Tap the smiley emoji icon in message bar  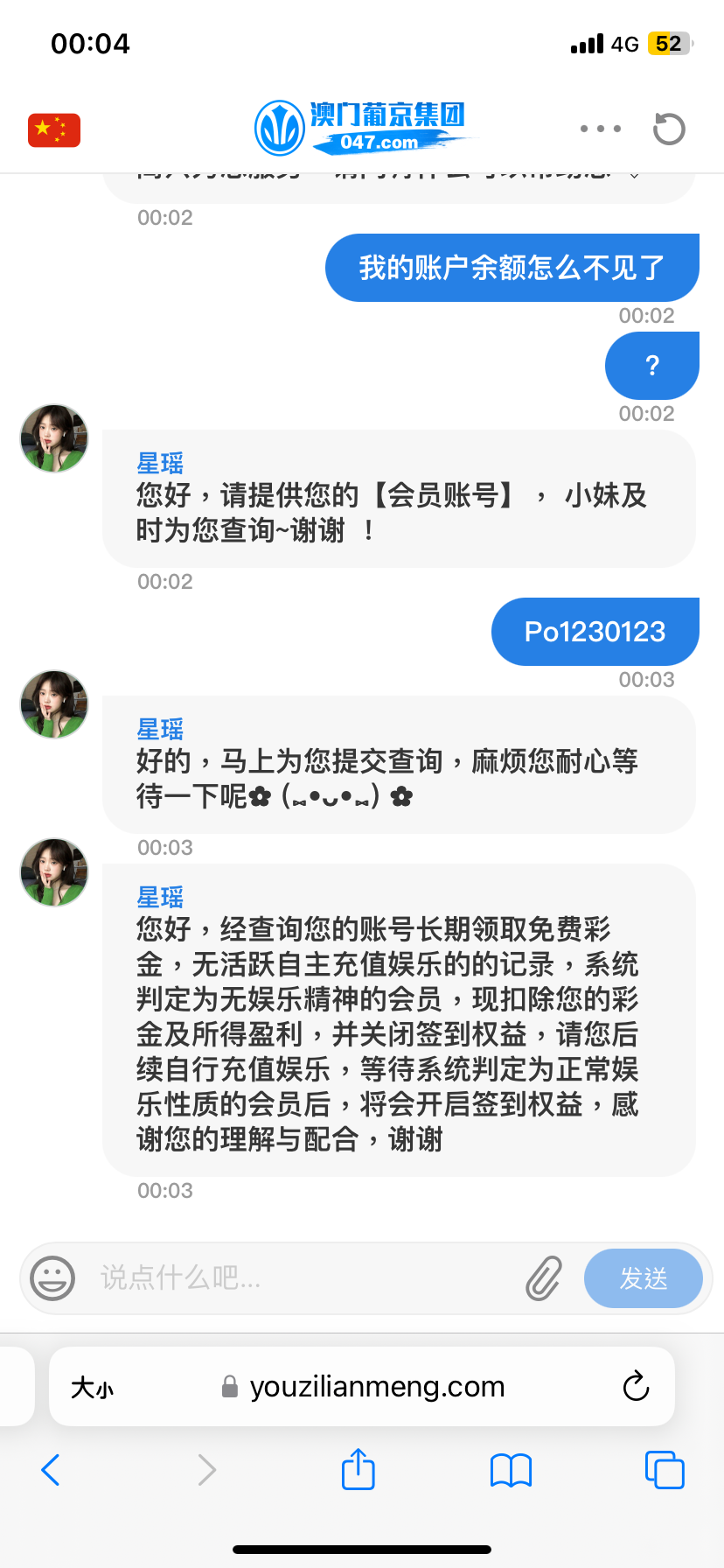[54, 1278]
